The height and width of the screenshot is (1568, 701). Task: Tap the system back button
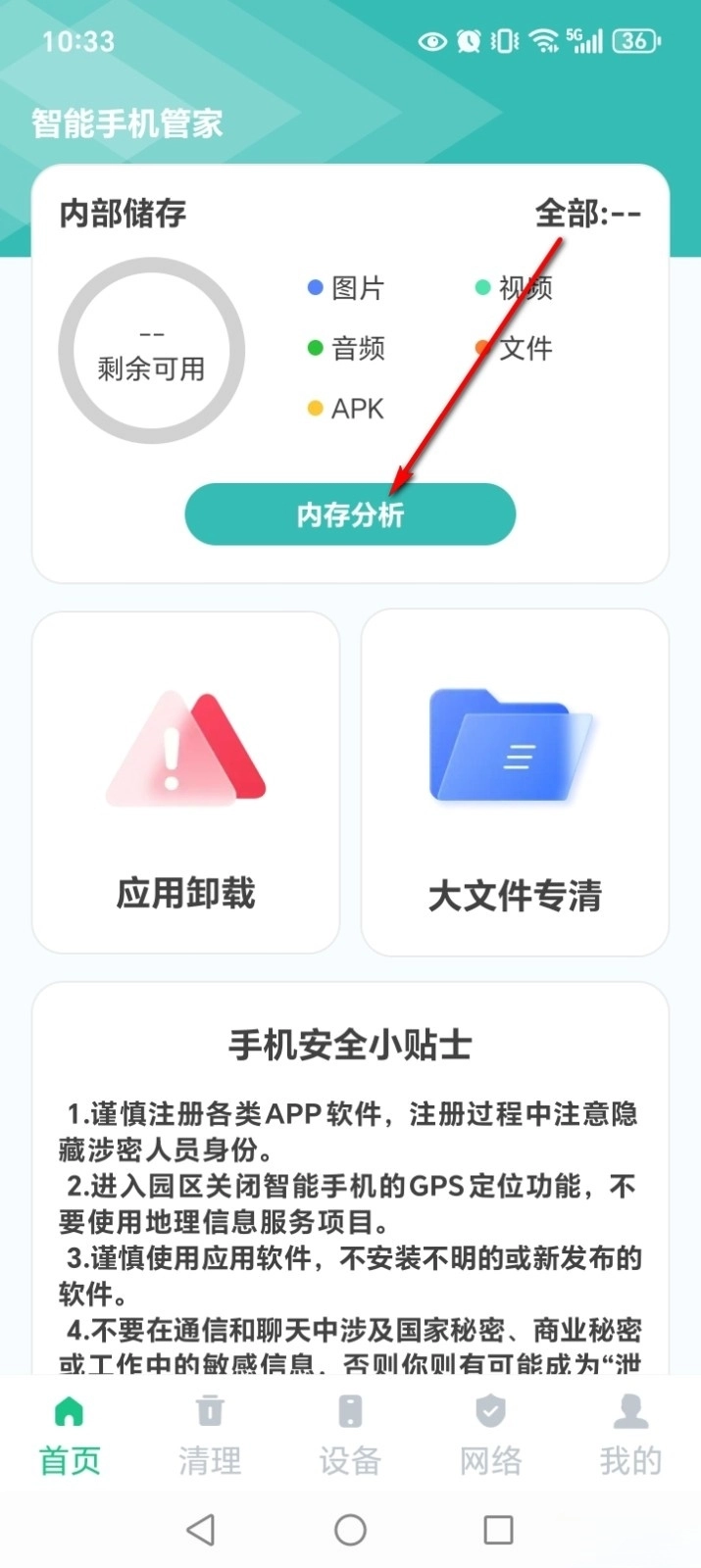pyautogui.click(x=201, y=1530)
